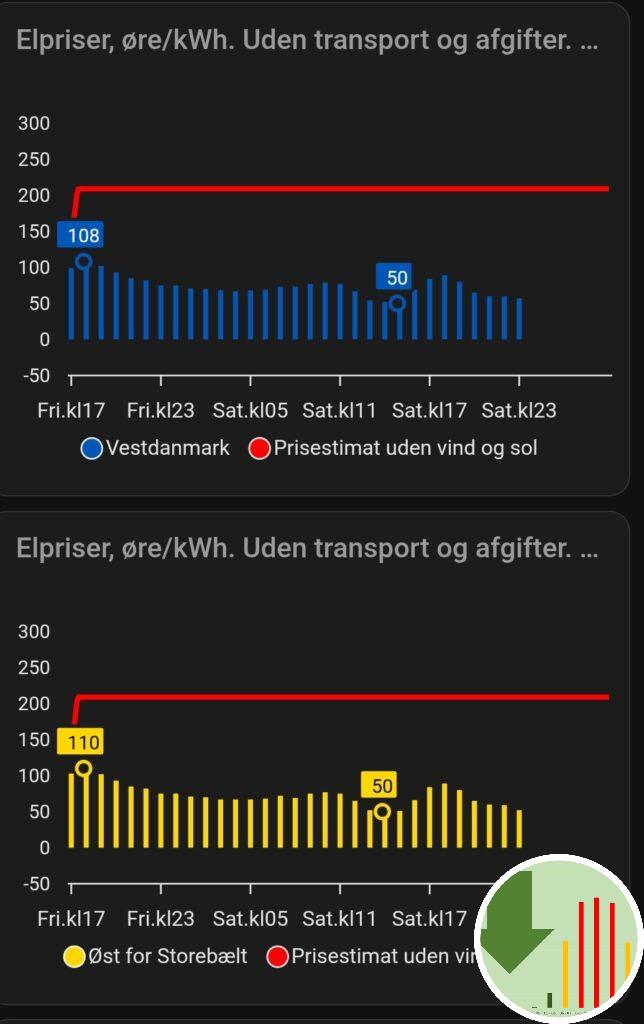Tap the round green arrow chart button
This screenshot has height=1024, width=644.
(x=558, y=937)
